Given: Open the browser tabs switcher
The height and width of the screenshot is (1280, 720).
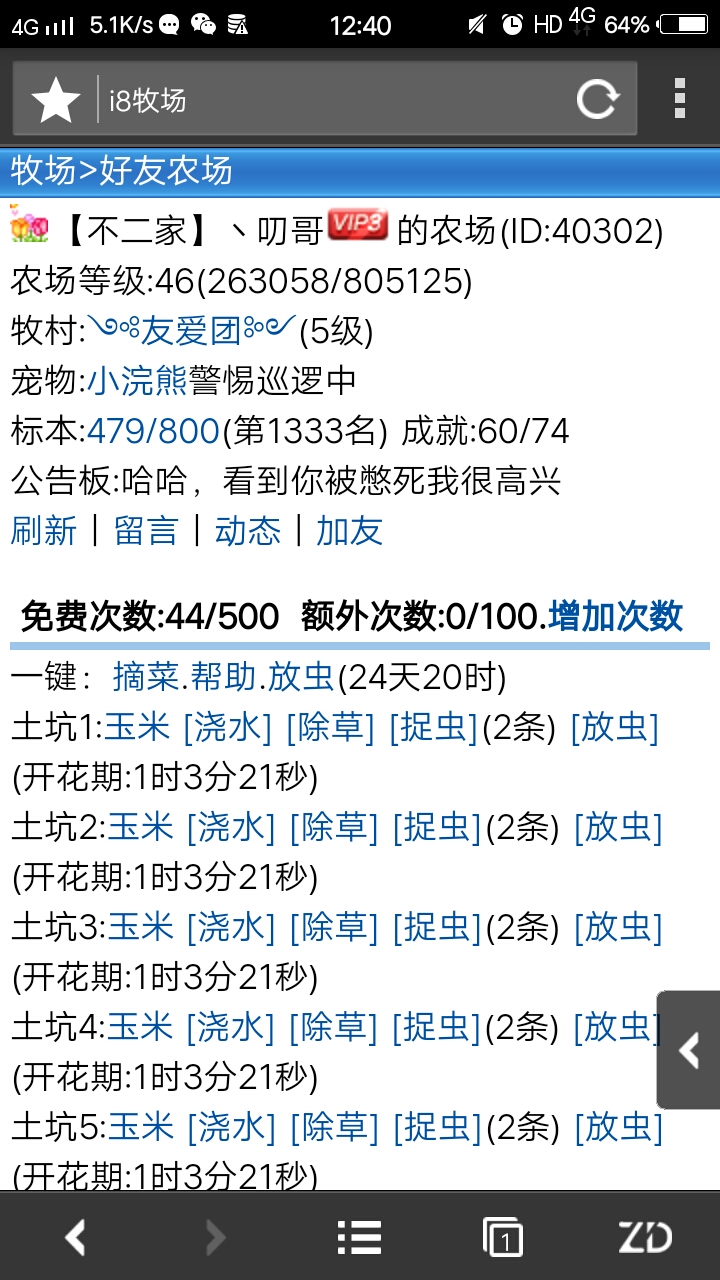Looking at the screenshot, I should tap(503, 1237).
